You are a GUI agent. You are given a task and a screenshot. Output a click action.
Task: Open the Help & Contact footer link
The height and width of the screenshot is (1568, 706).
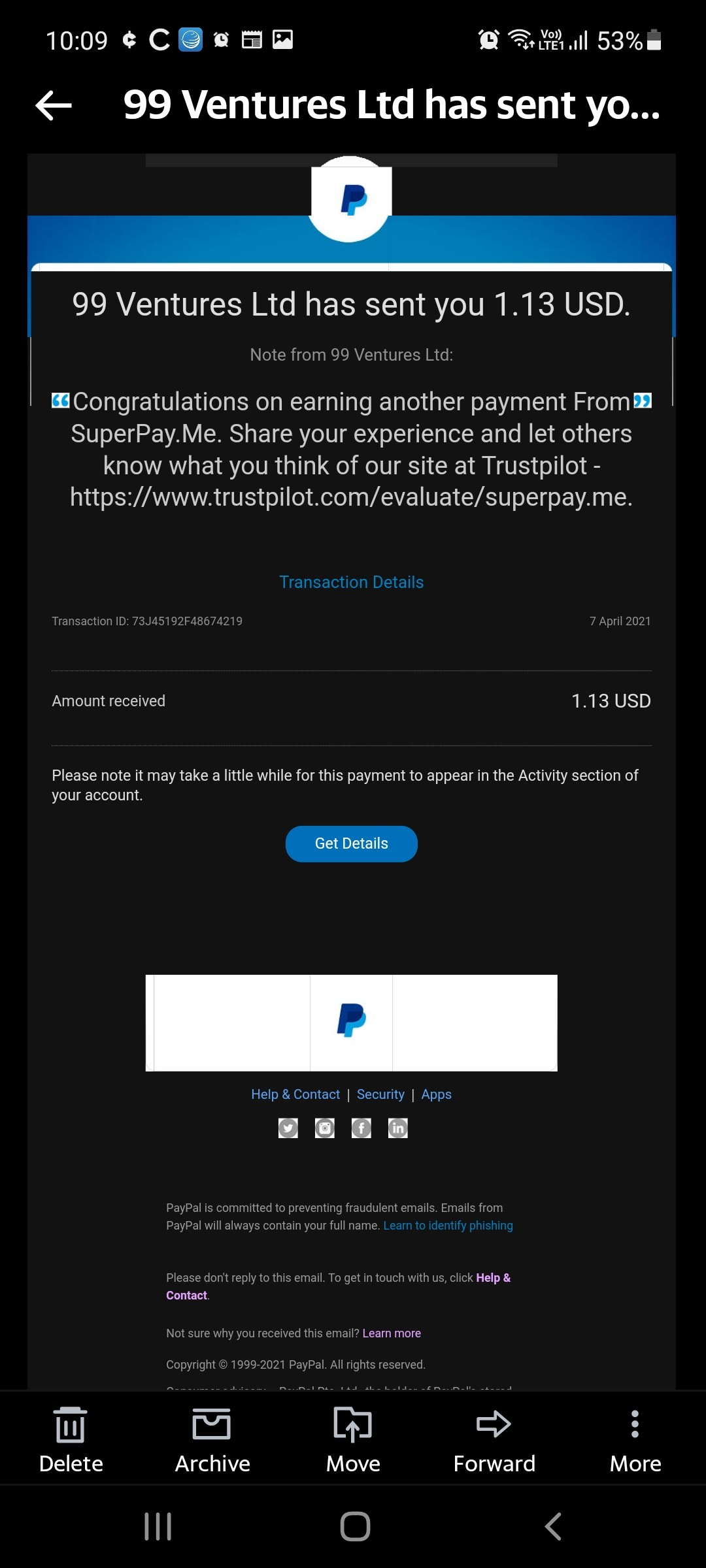(x=295, y=1094)
